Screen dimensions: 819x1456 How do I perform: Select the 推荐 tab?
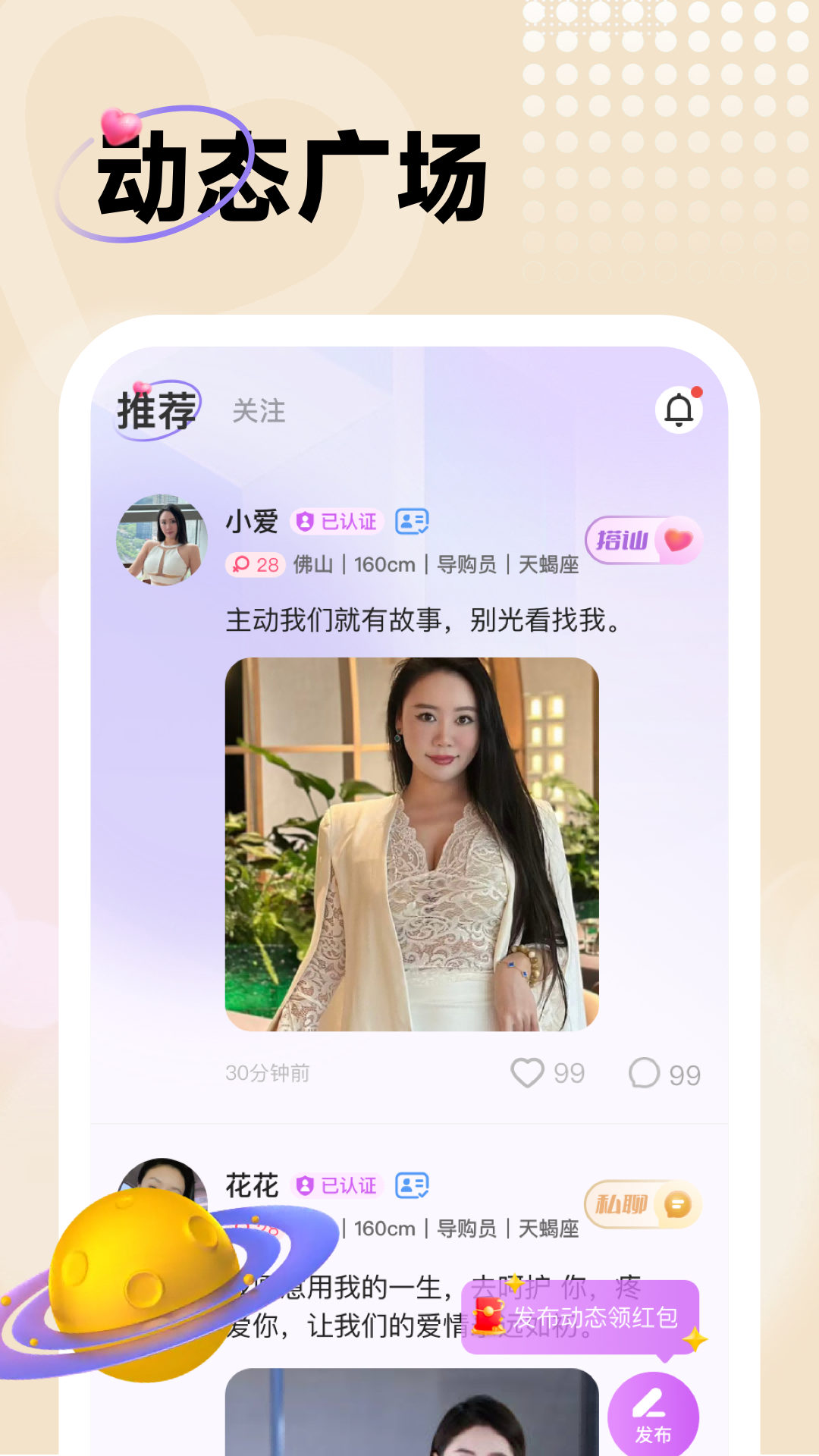(x=155, y=409)
